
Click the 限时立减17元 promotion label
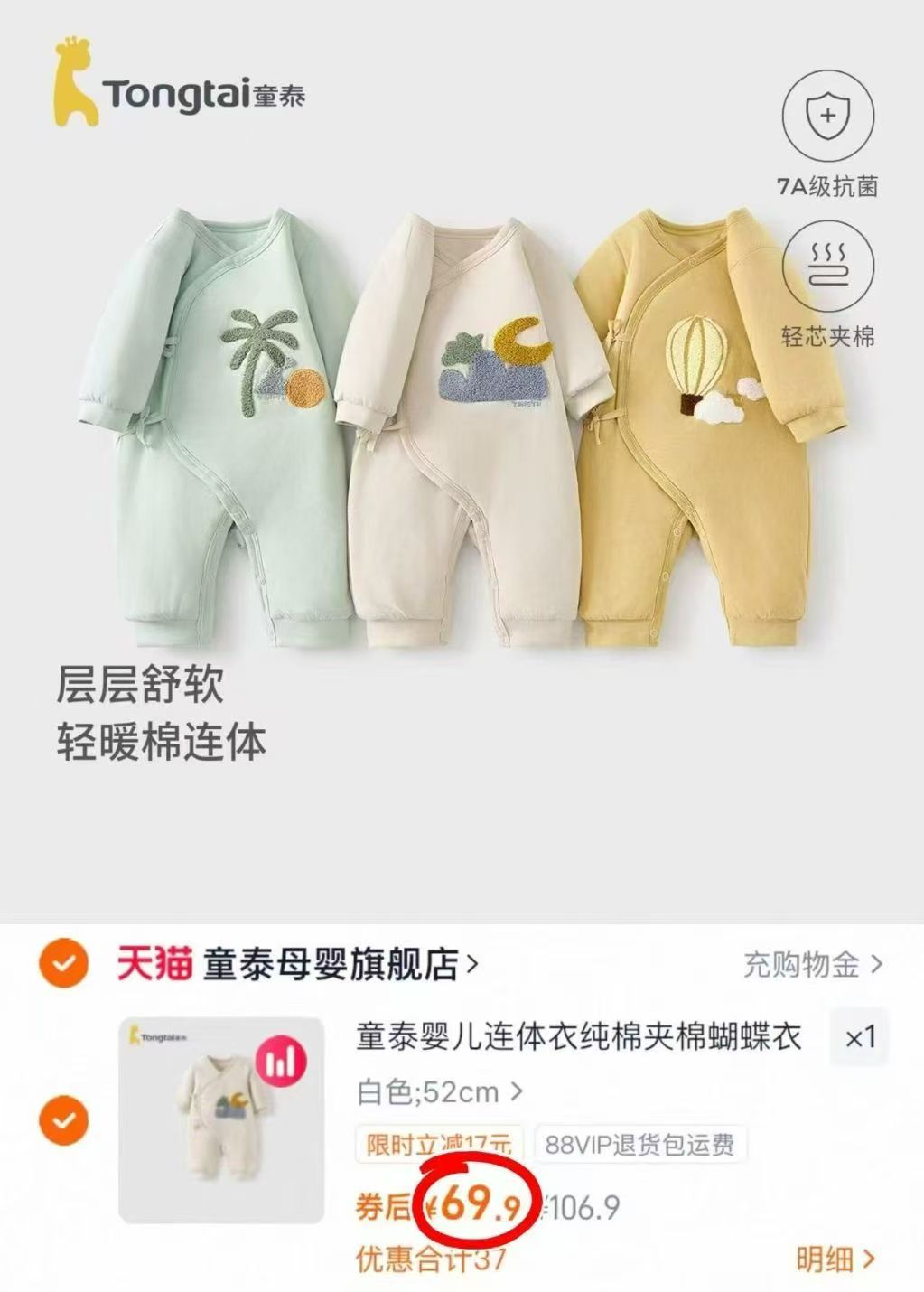[439, 1143]
